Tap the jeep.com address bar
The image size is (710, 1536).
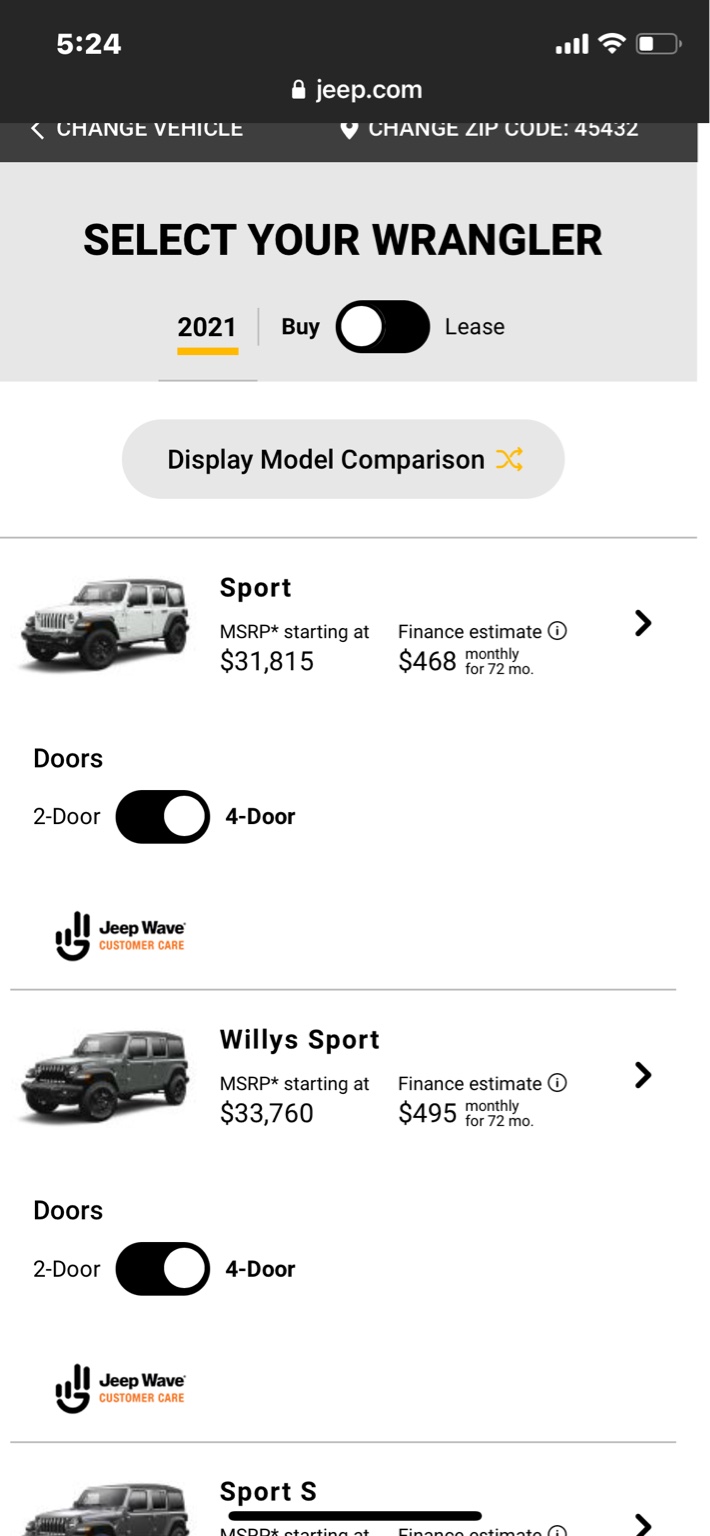click(x=356, y=90)
